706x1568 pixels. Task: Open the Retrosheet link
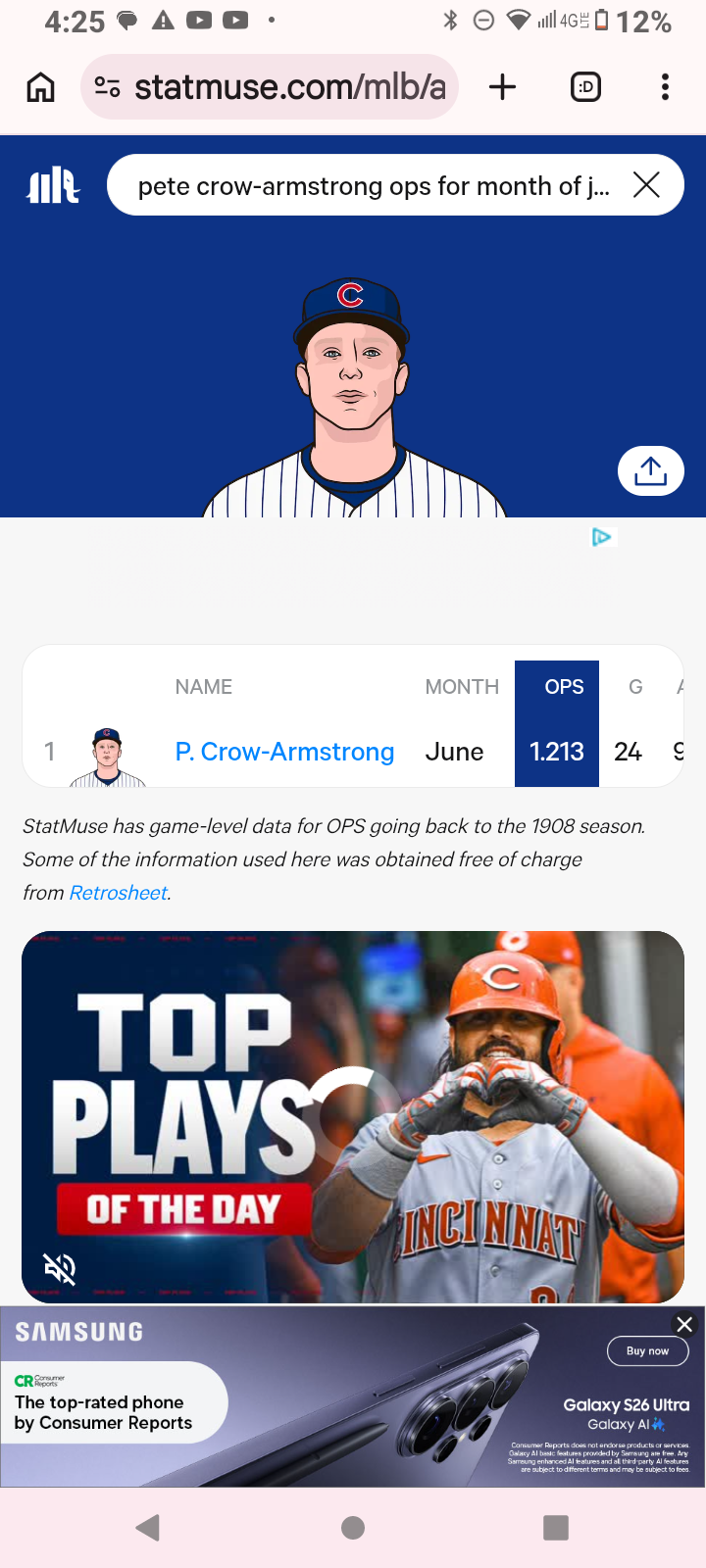click(x=118, y=893)
